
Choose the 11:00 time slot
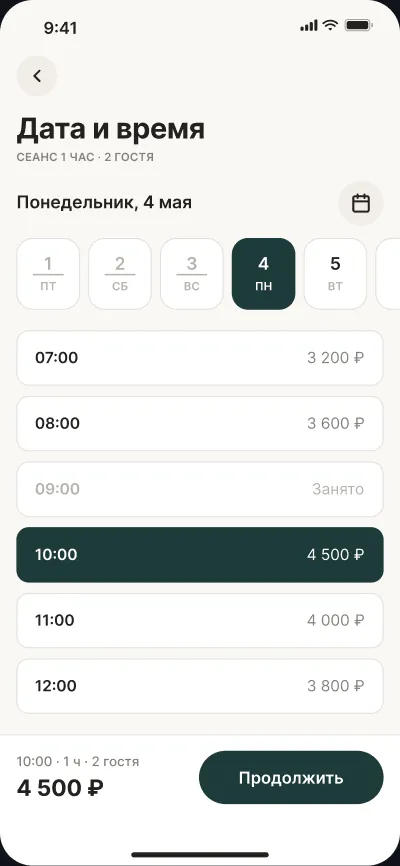tap(200, 621)
